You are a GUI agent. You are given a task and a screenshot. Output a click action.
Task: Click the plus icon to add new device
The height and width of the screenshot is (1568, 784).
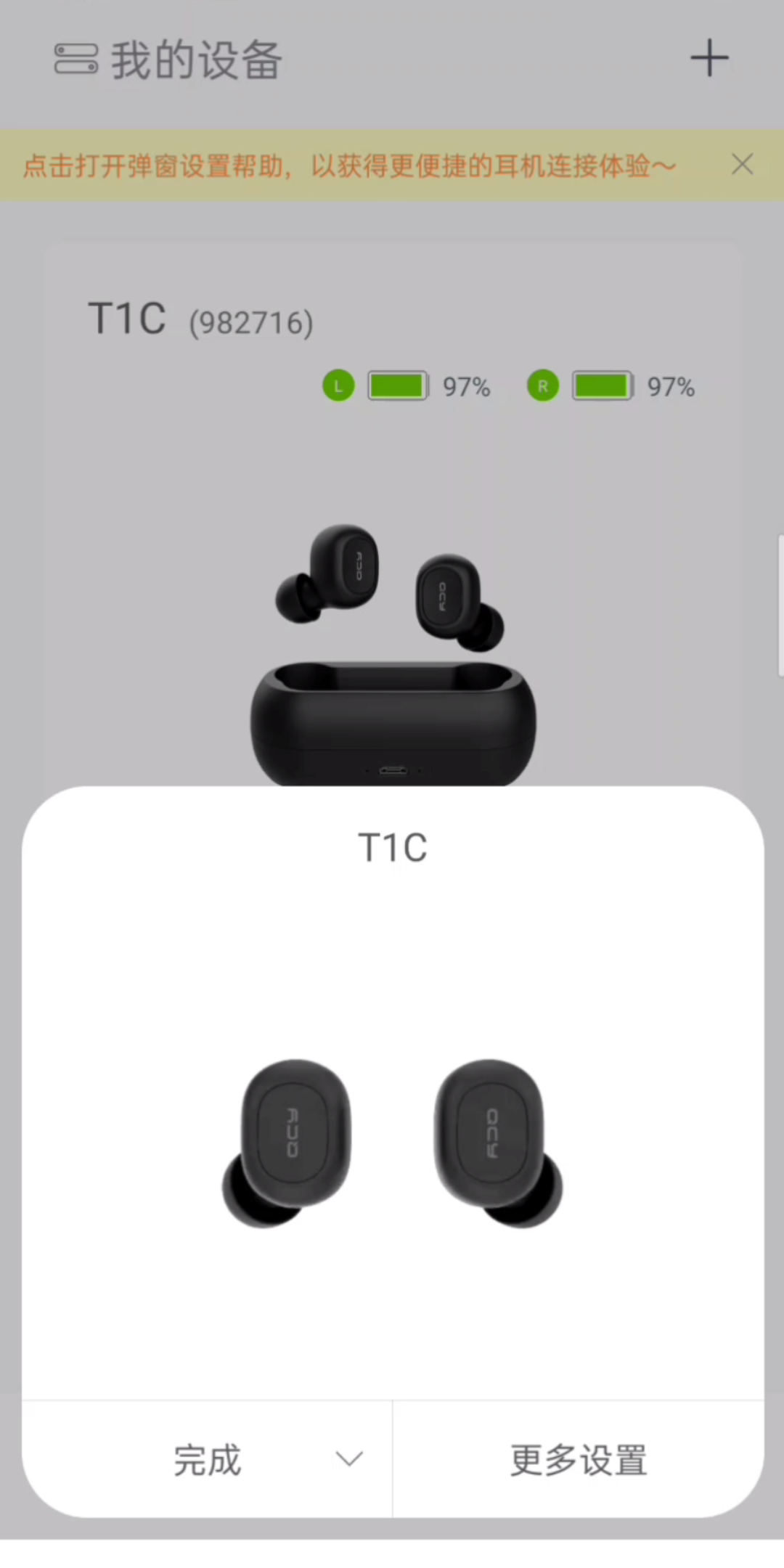click(x=709, y=58)
